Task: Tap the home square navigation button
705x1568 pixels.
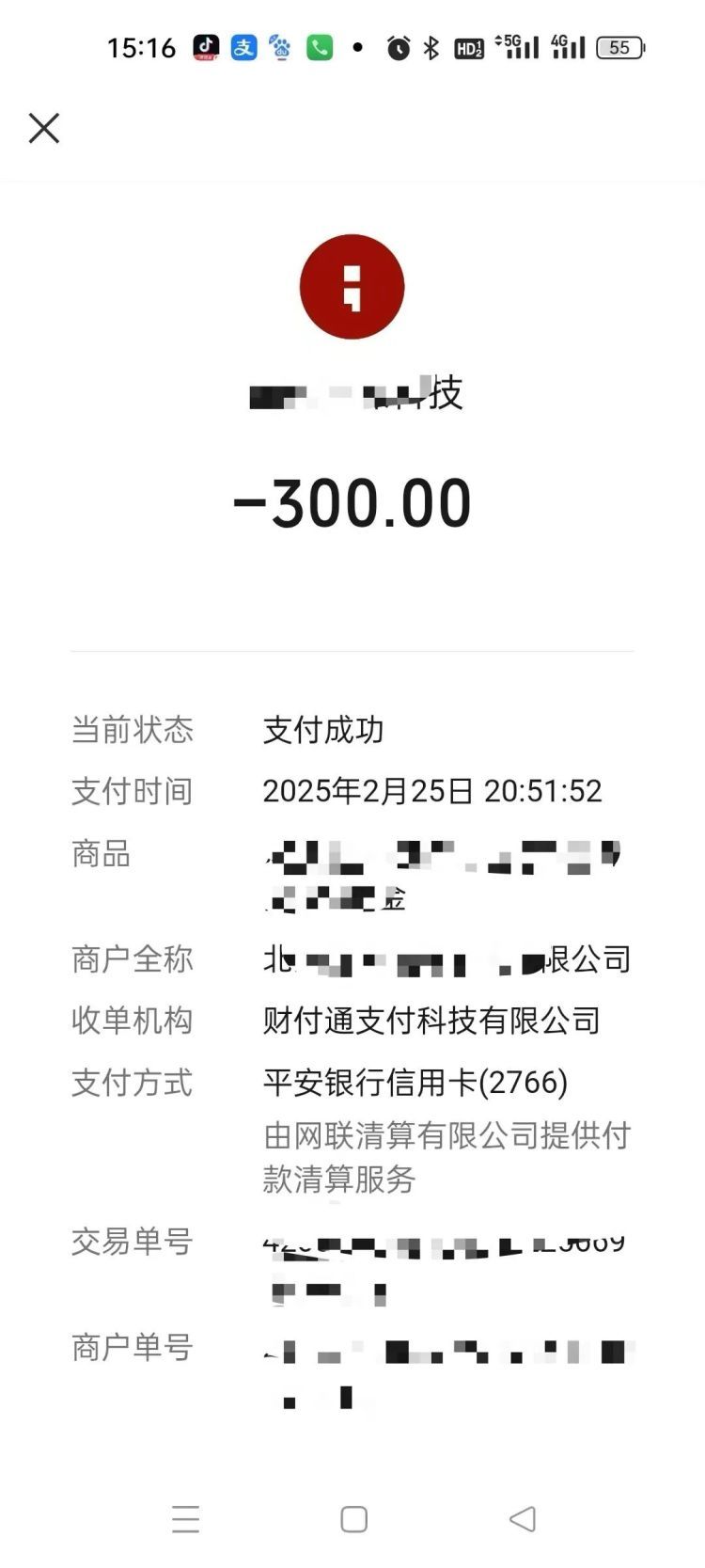Action: coord(353,1518)
